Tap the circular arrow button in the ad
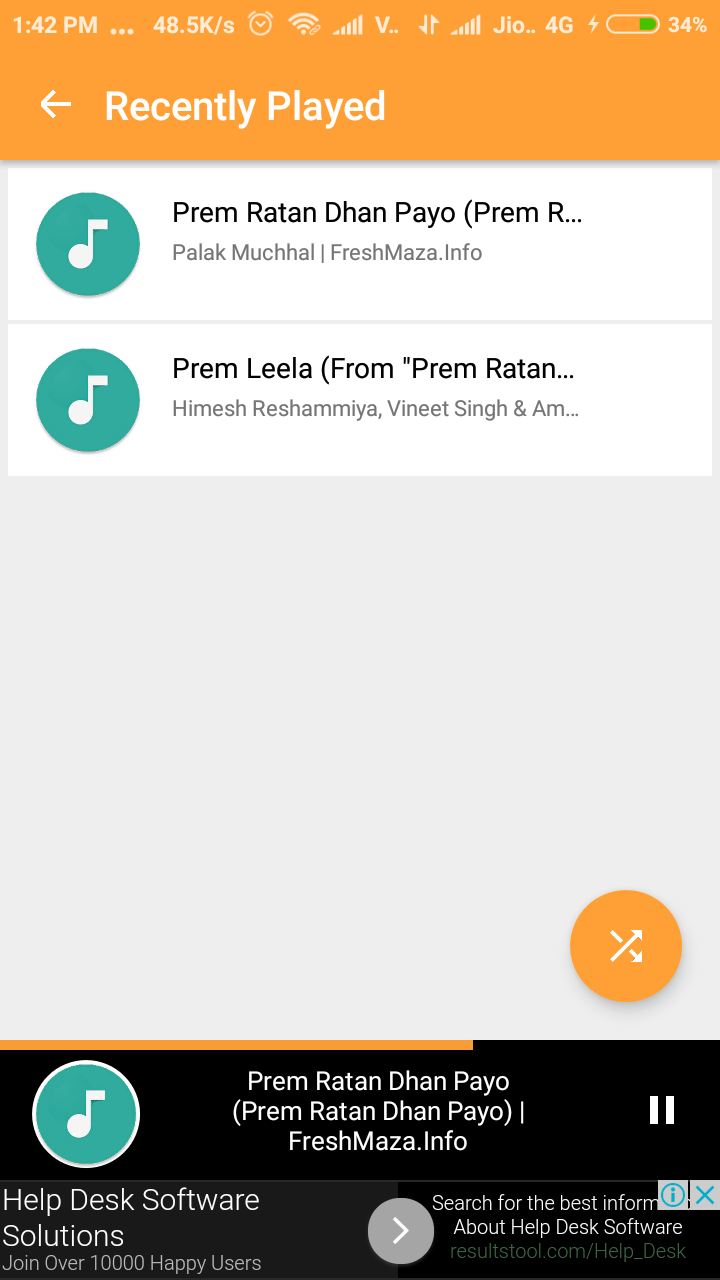The image size is (720, 1280). pos(400,1230)
